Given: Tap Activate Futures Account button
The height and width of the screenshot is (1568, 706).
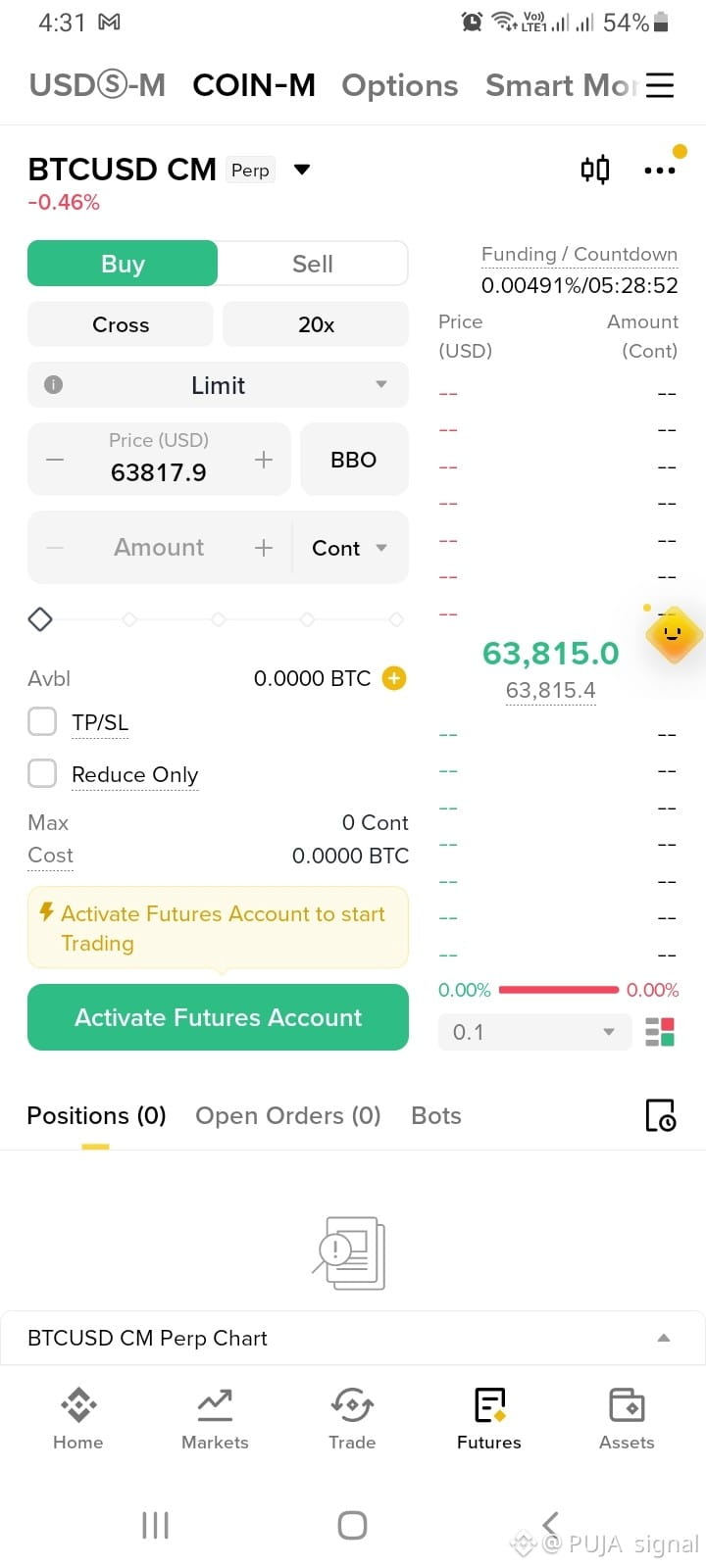Looking at the screenshot, I should pyautogui.click(x=218, y=1017).
